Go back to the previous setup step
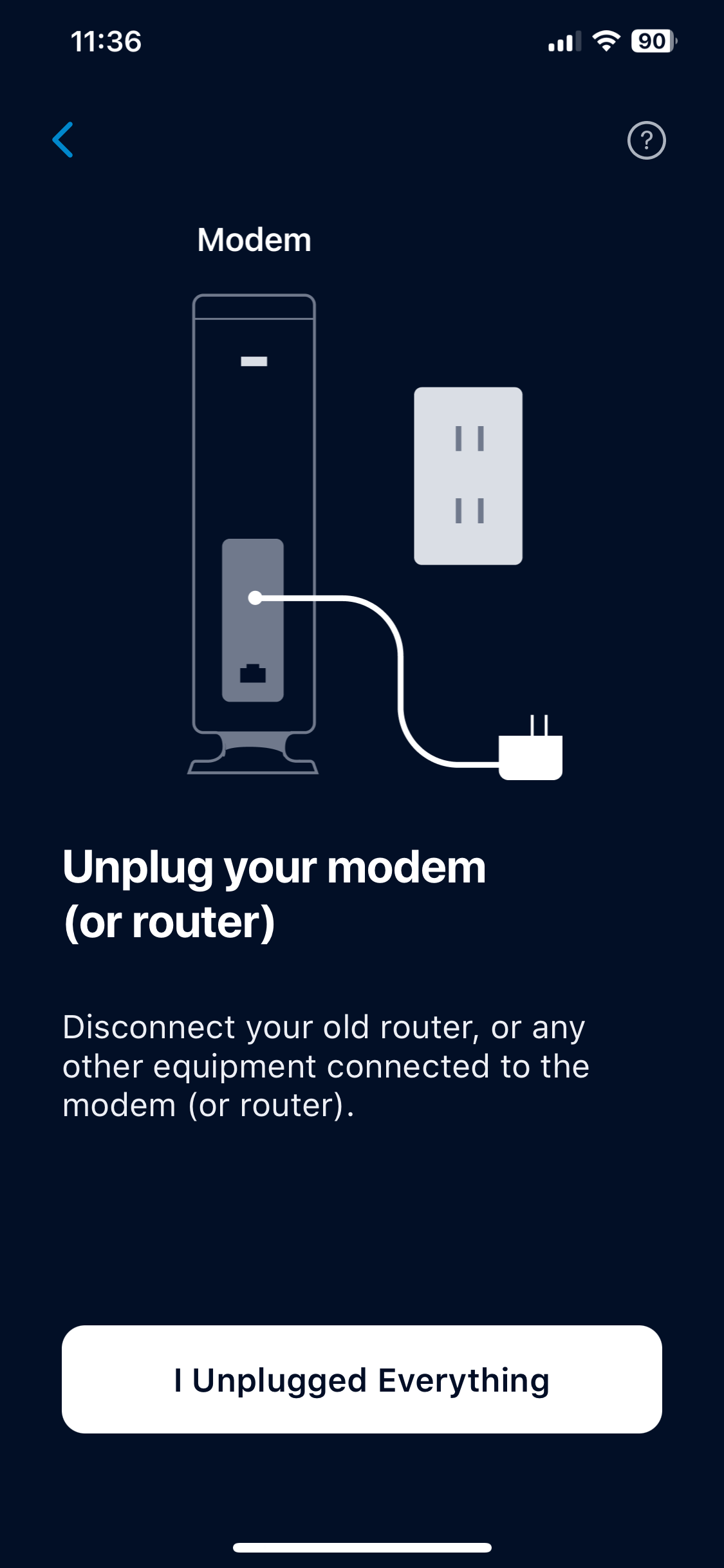724x1568 pixels. (63, 140)
